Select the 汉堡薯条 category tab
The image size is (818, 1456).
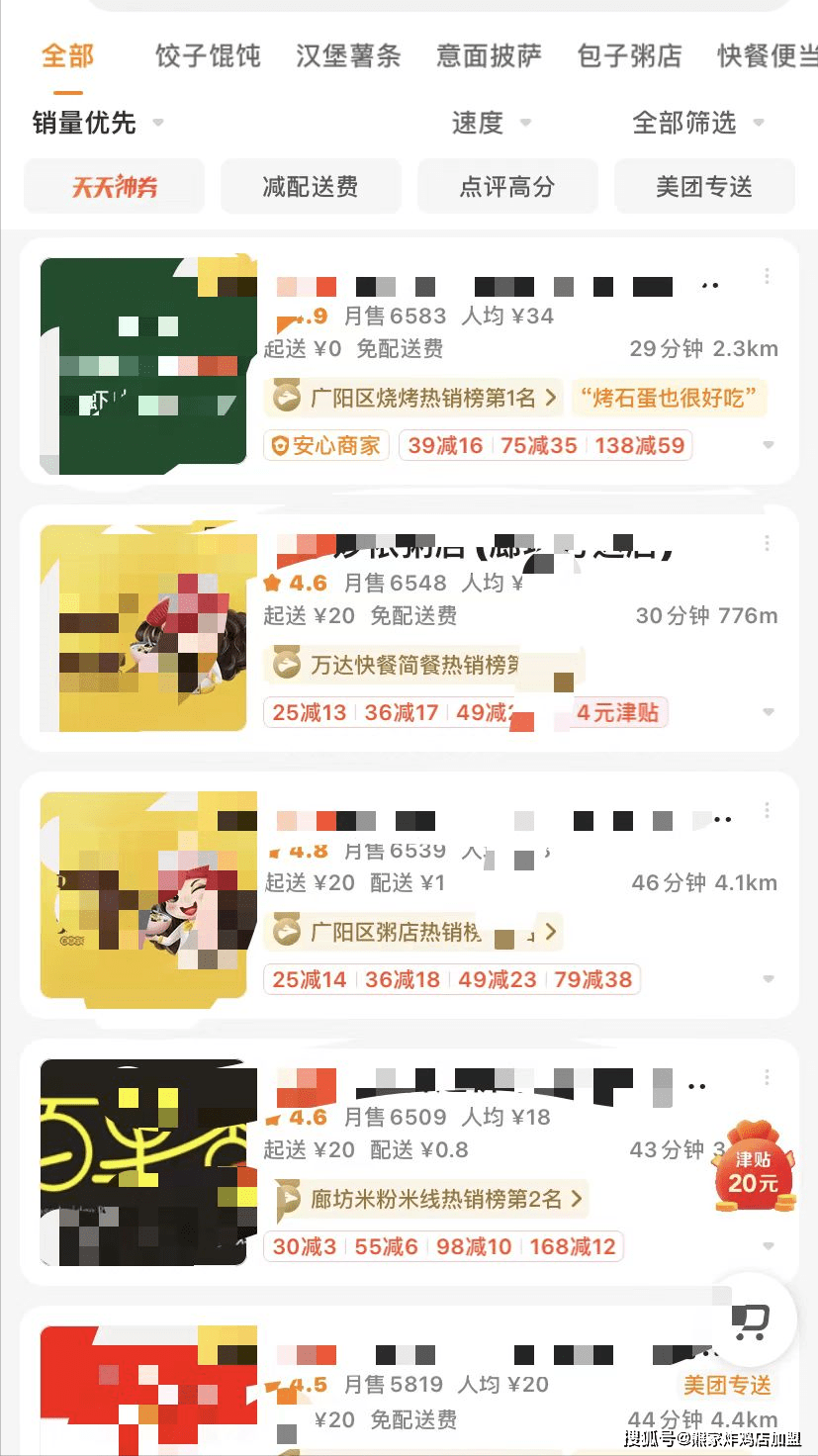tap(348, 55)
